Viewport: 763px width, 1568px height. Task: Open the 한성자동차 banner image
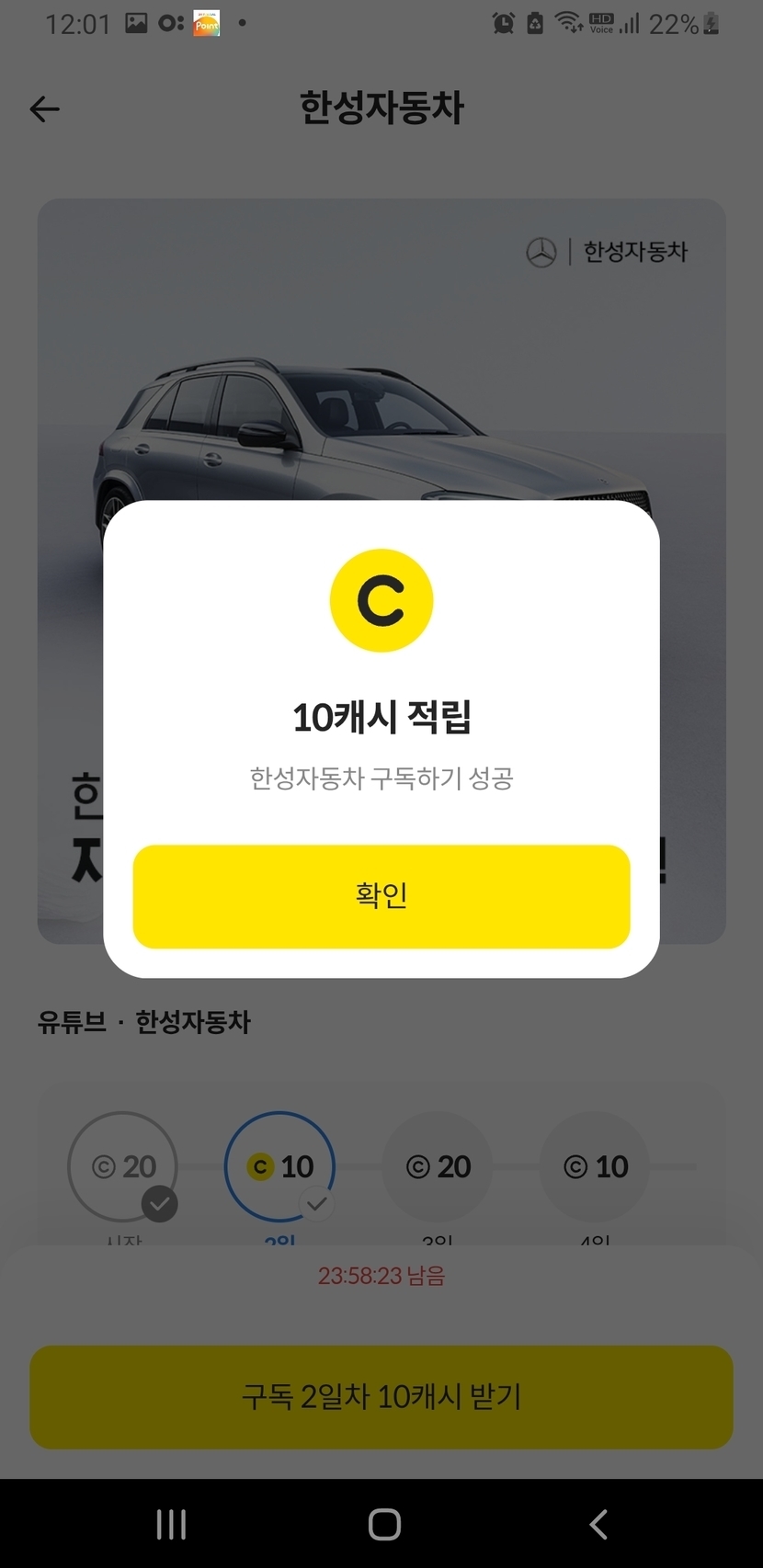tap(381, 349)
